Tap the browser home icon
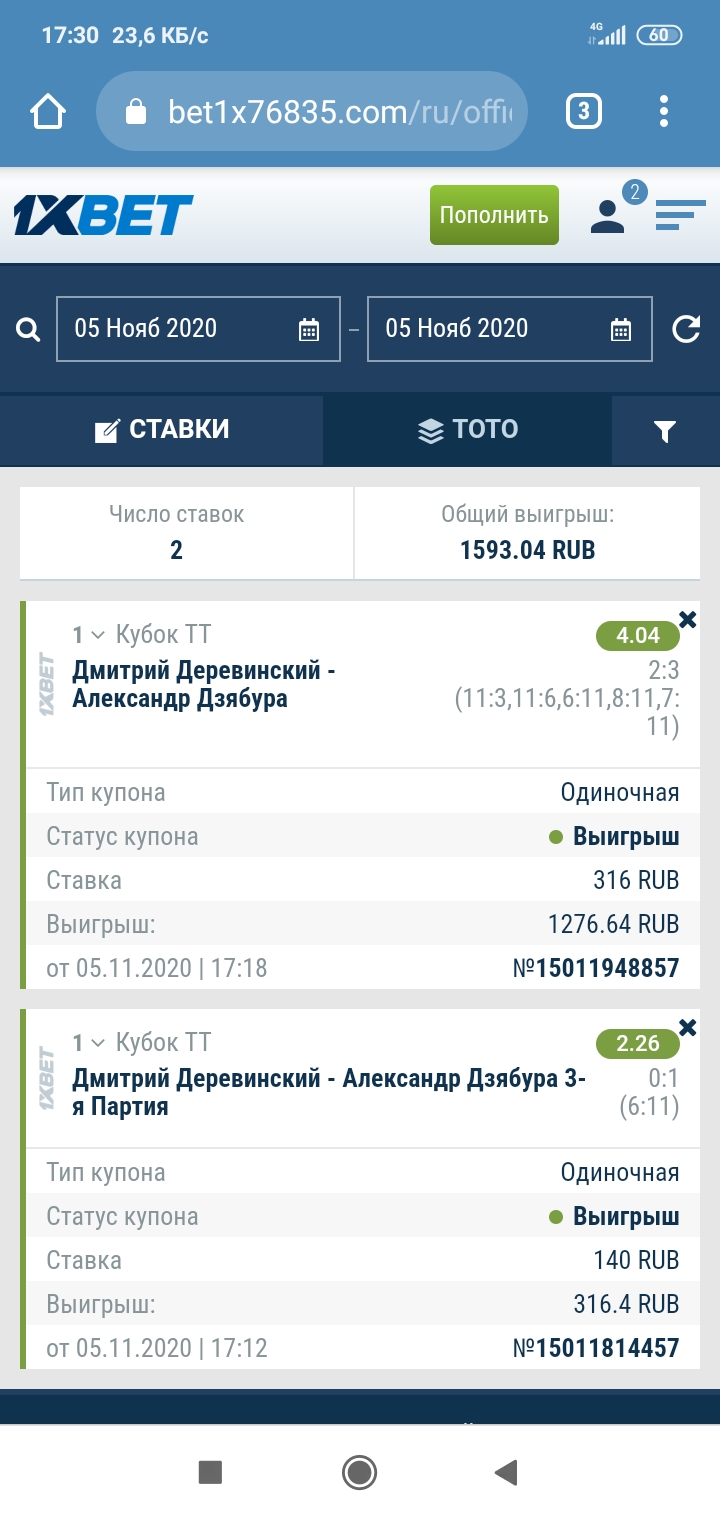 pyautogui.click(x=48, y=111)
